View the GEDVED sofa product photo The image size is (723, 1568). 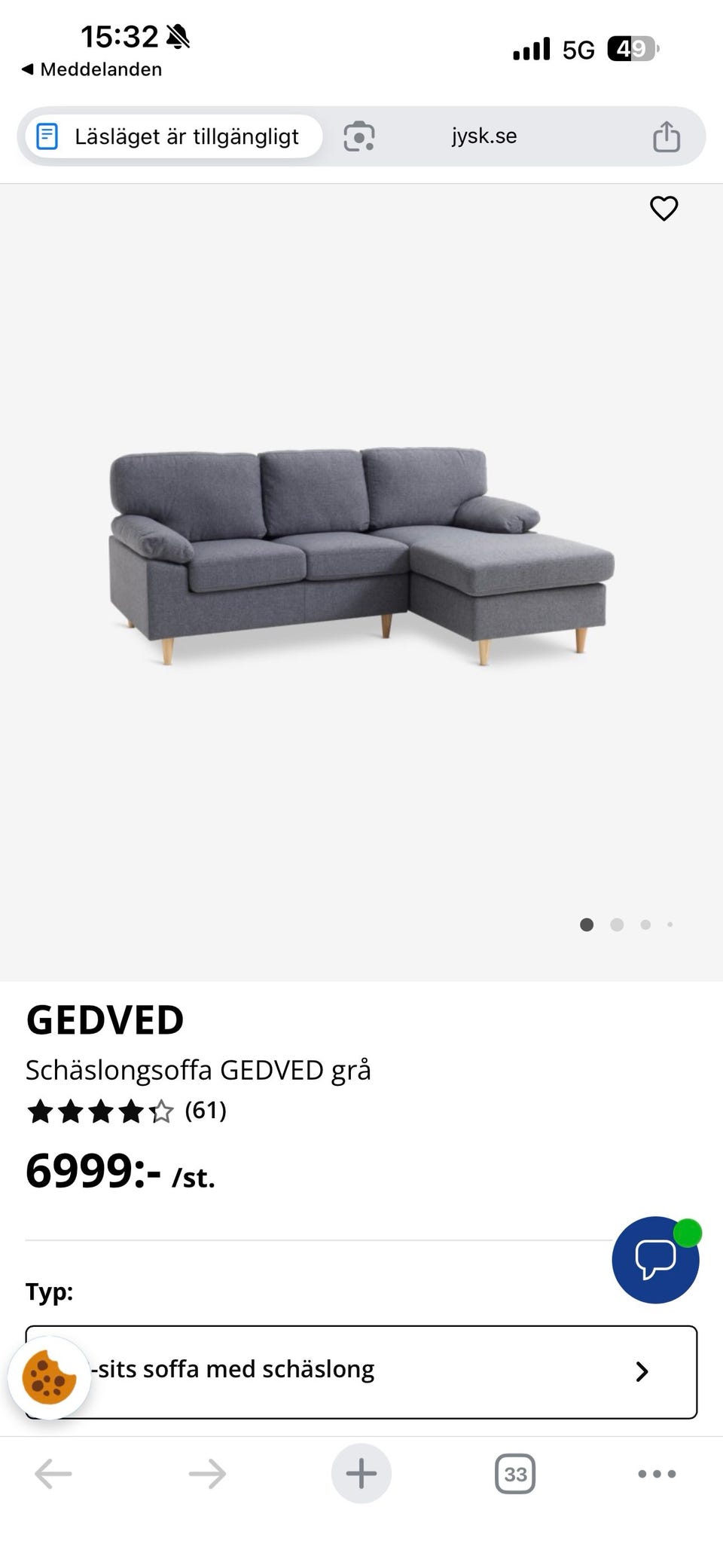tap(361, 558)
